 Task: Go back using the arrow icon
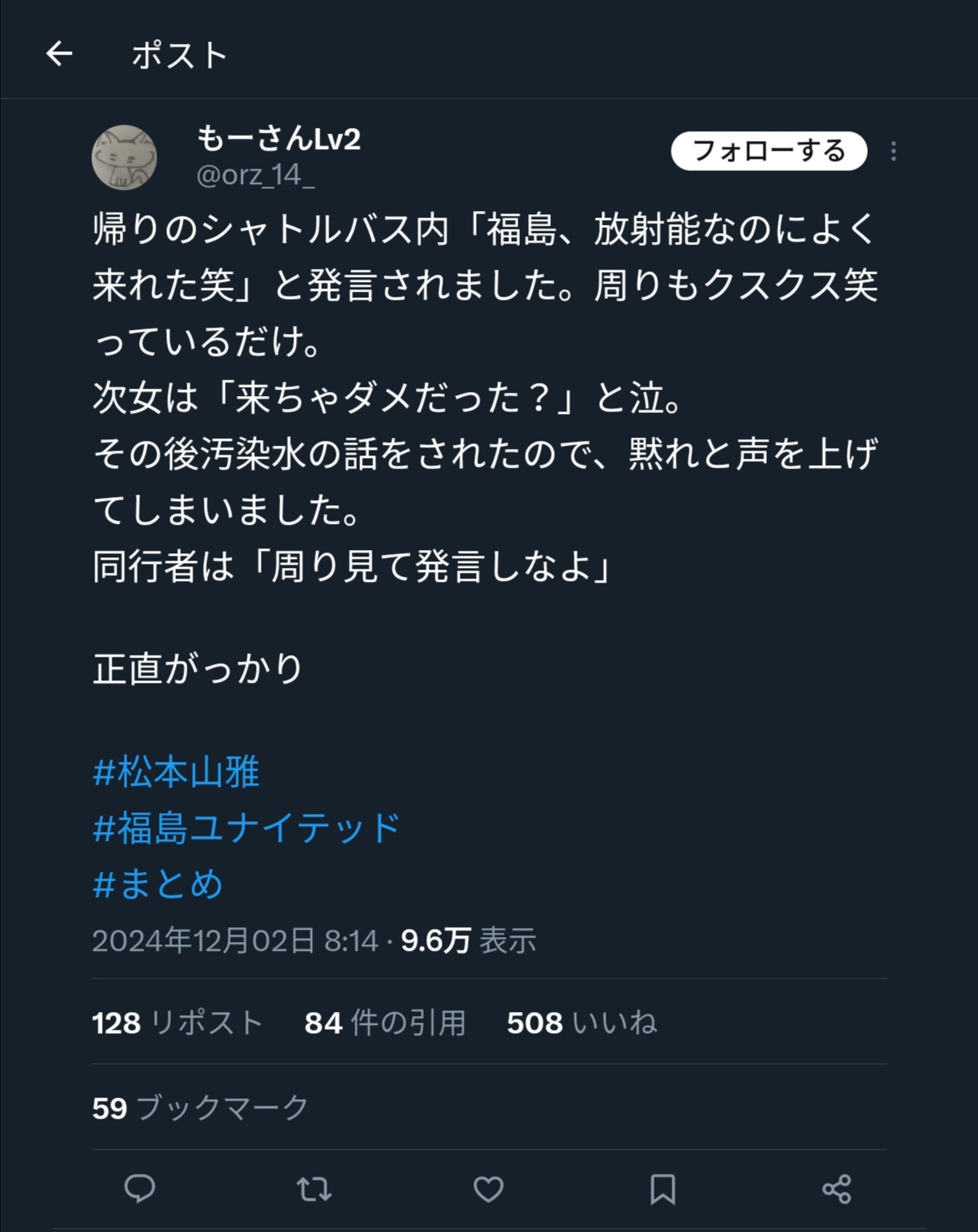coord(59,55)
